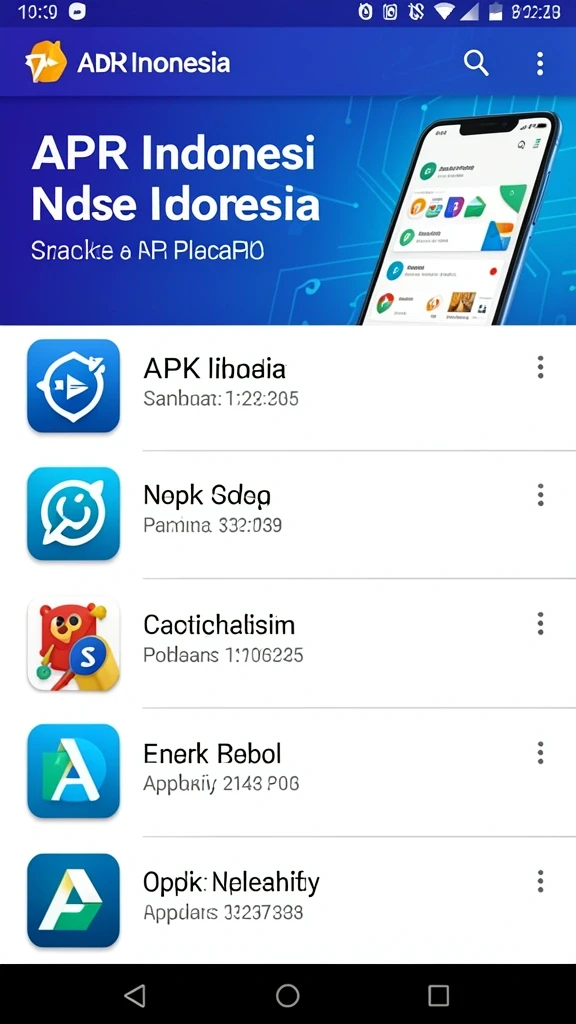View the Oppk Neleahifty app row

point(288,900)
